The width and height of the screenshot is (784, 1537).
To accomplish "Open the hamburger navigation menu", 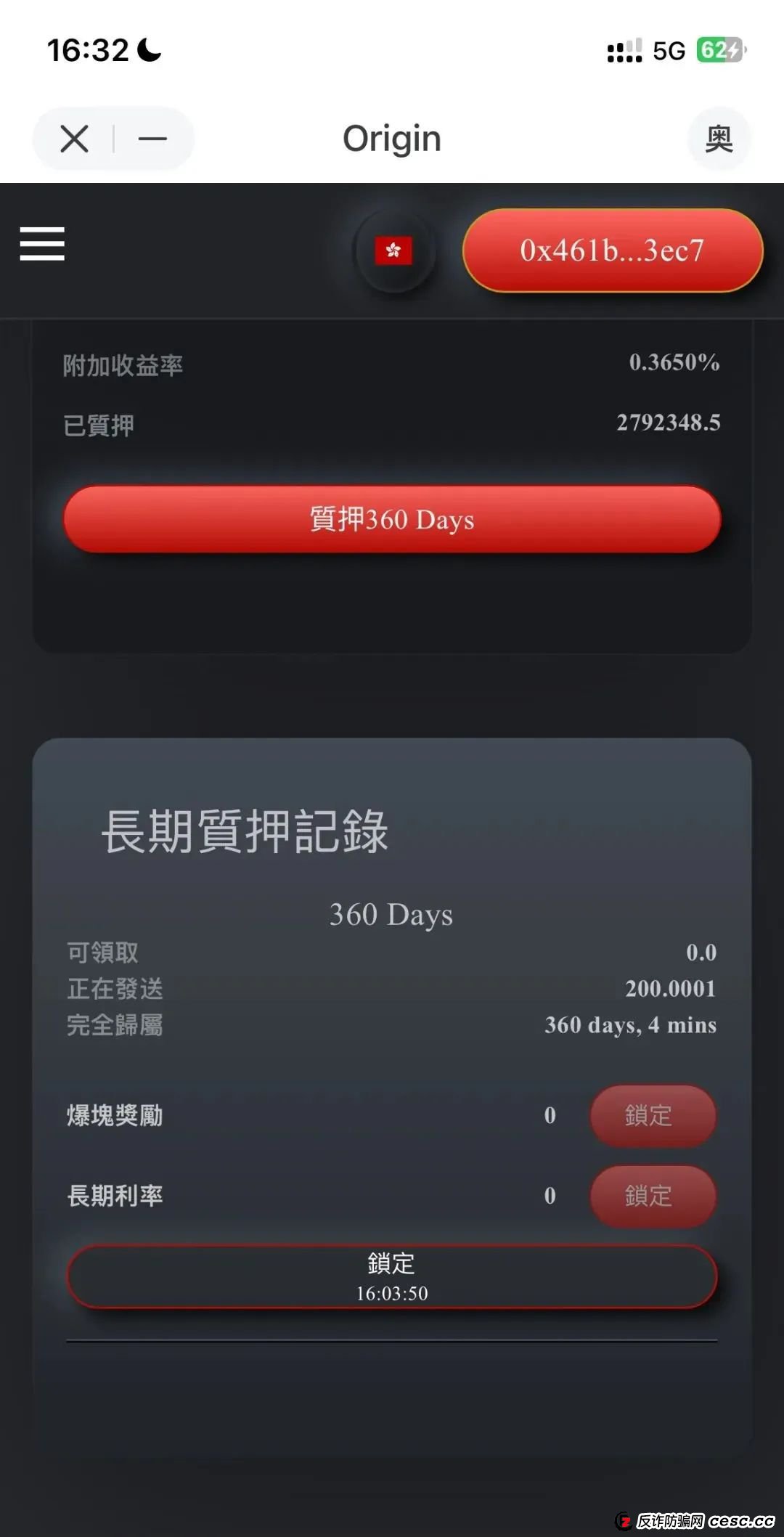I will 41,246.
